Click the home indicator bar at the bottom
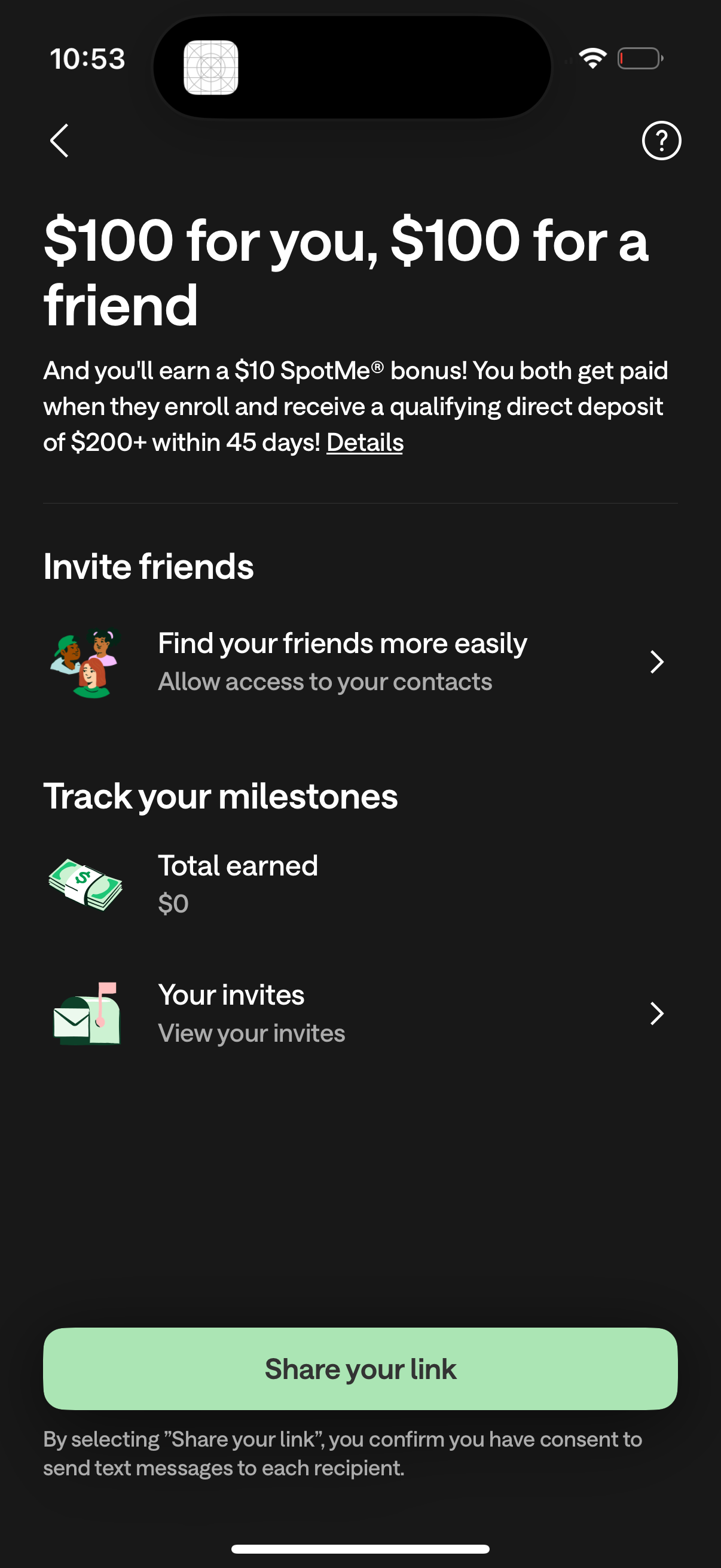 click(360, 1549)
